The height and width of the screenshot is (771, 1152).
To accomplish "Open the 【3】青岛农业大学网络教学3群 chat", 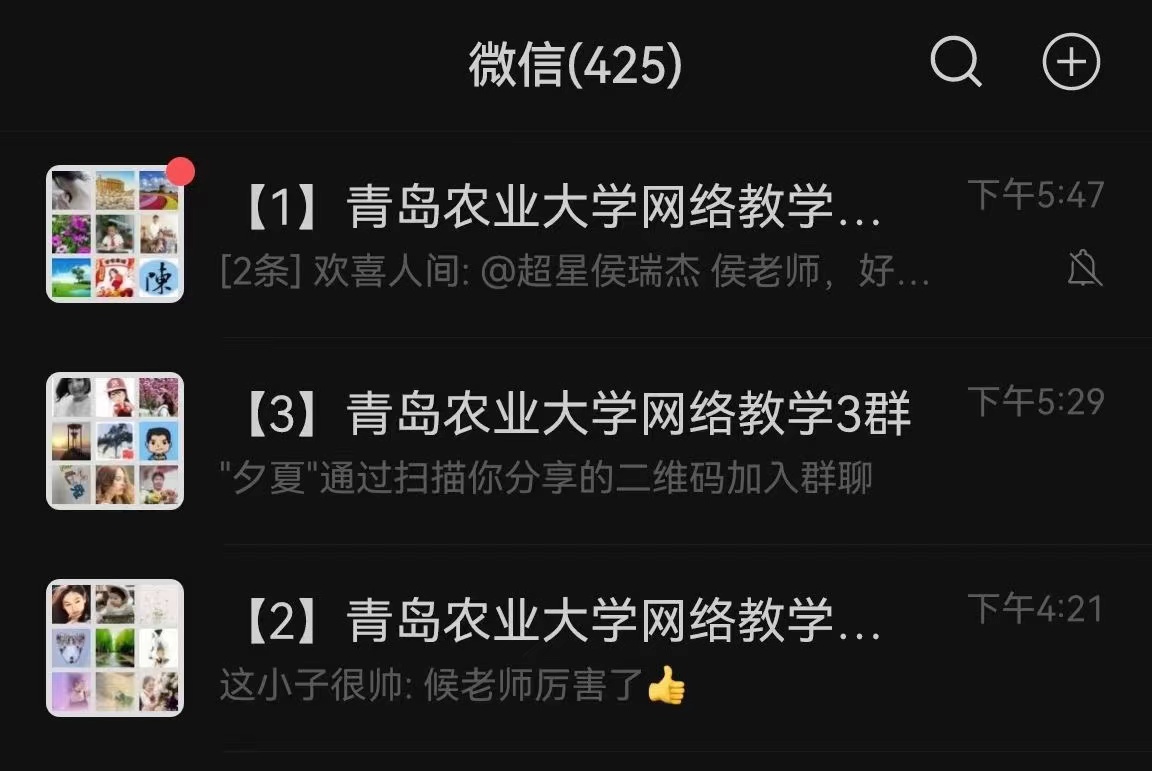I will click(575, 441).
